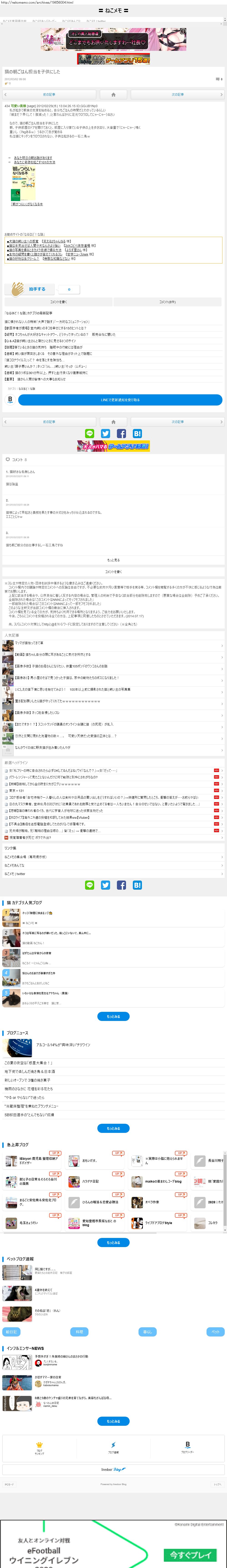
Task: Share on Twitter above 猫 カテゴリ人気ブログ
Action: tap(106, 885)
